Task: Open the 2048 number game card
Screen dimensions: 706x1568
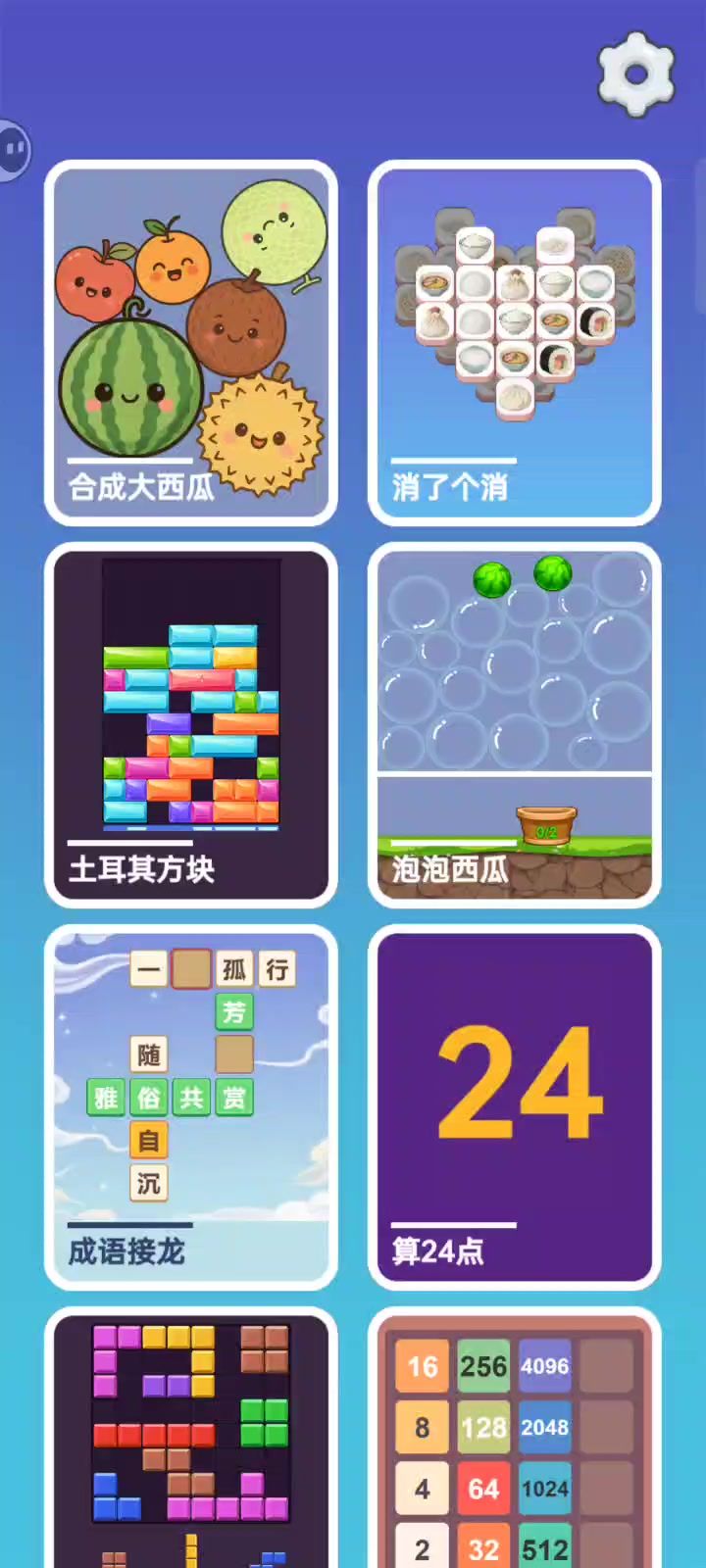Action: 514,1441
